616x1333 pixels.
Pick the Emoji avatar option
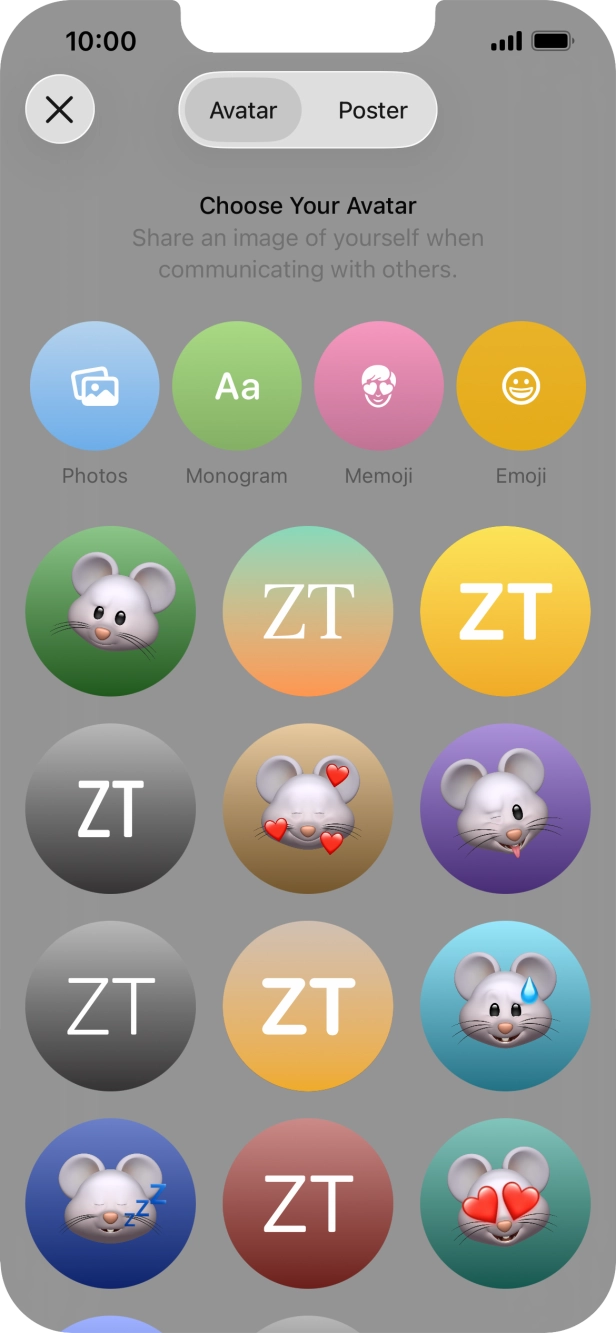coord(521,386)
